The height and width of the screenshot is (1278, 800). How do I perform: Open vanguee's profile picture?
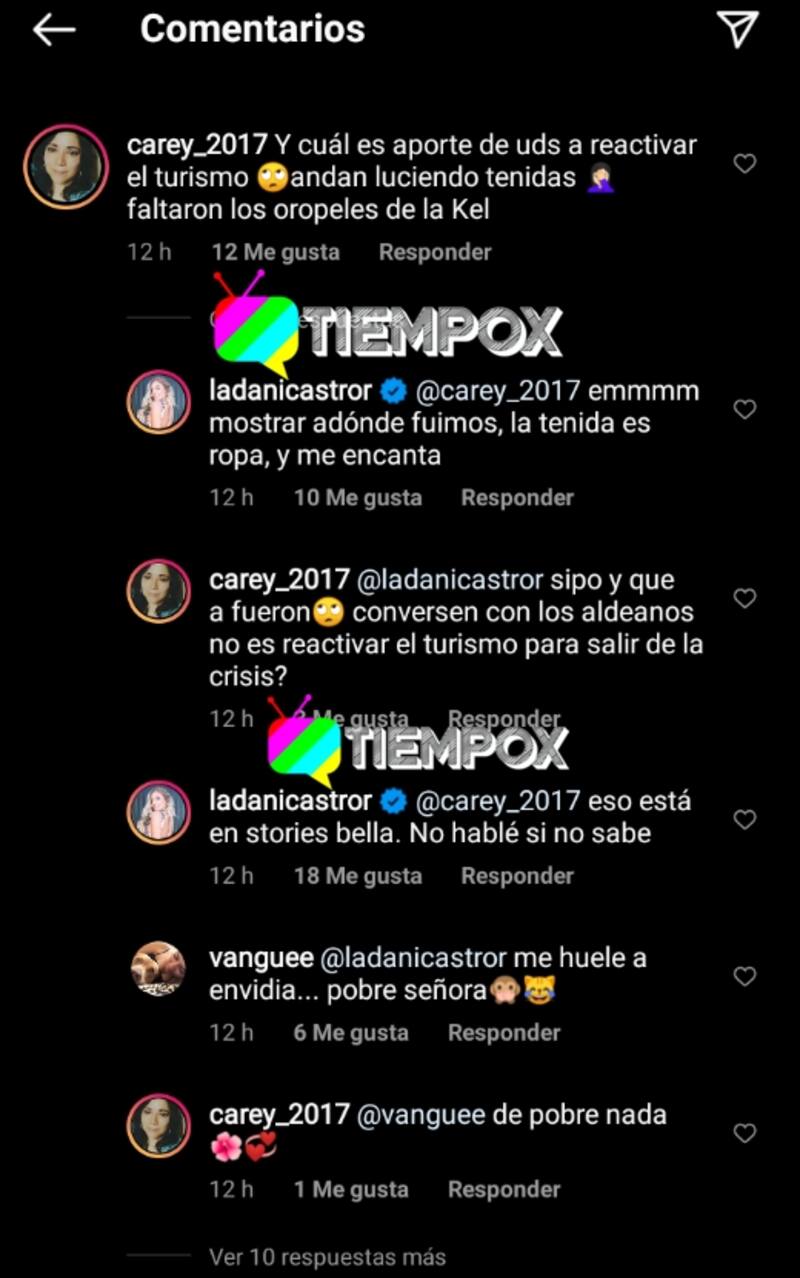[158, 969]
